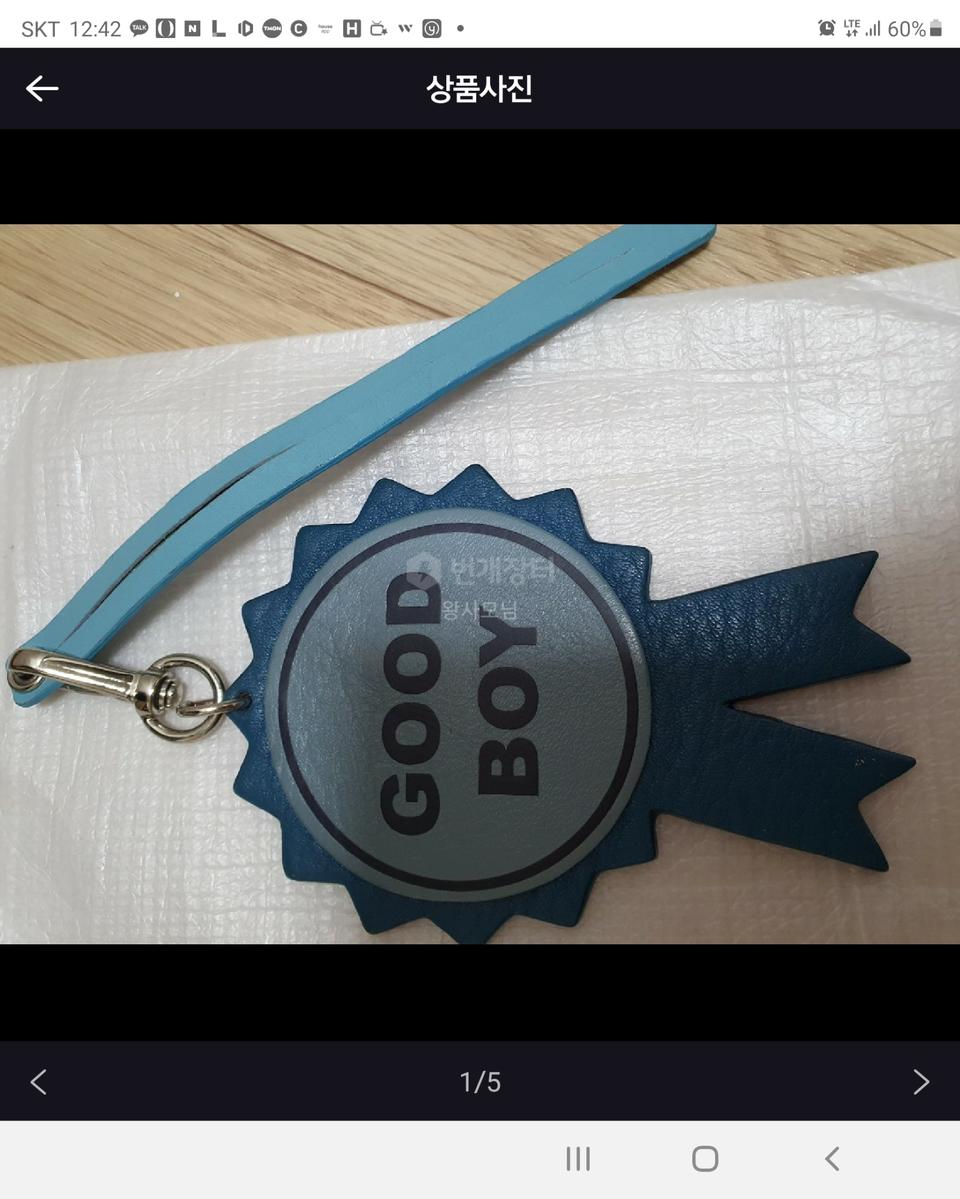Tap the system home button

point(705,1159)
